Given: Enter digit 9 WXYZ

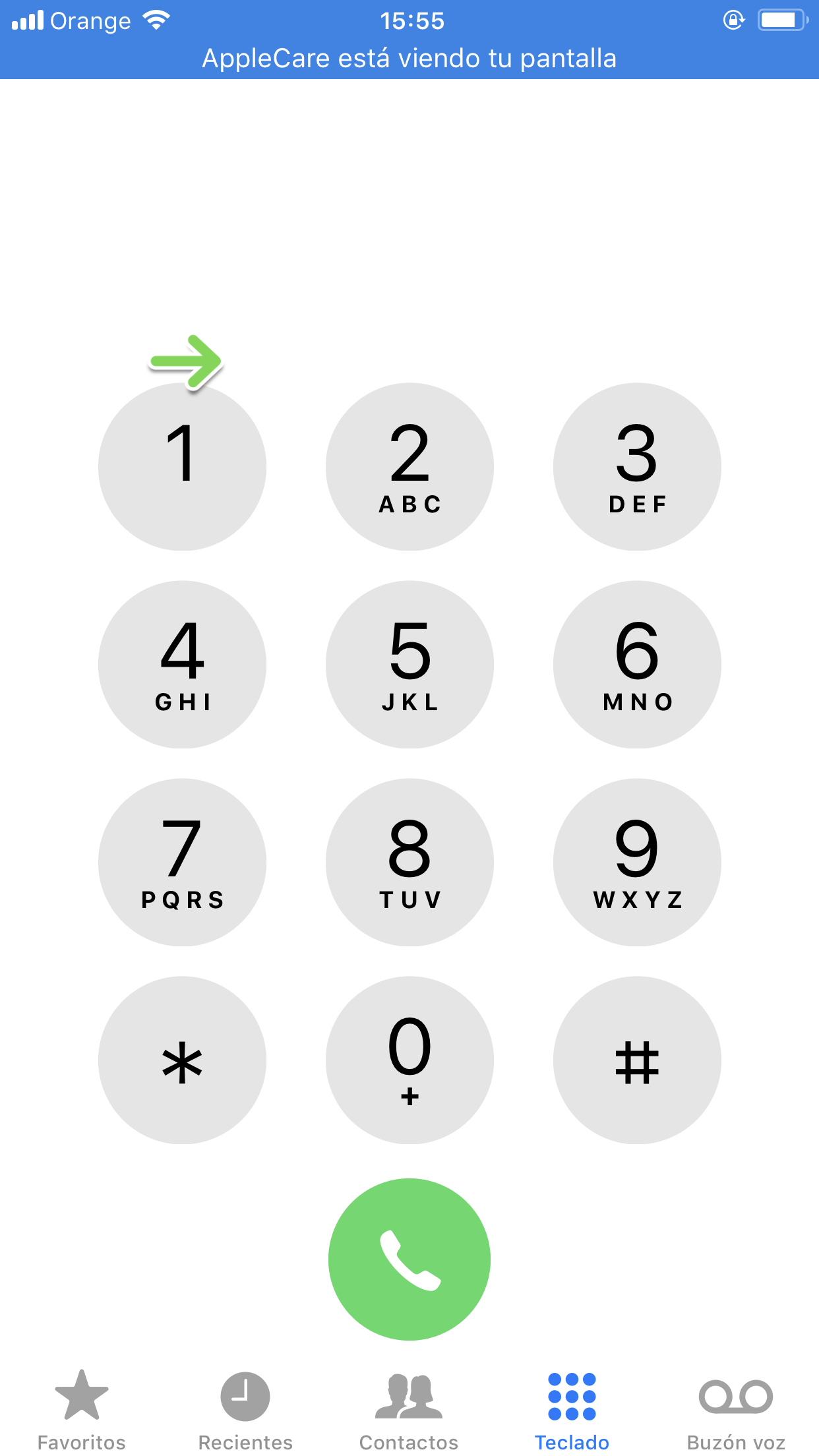Looking at the screenshot, I should coord(637,863).
